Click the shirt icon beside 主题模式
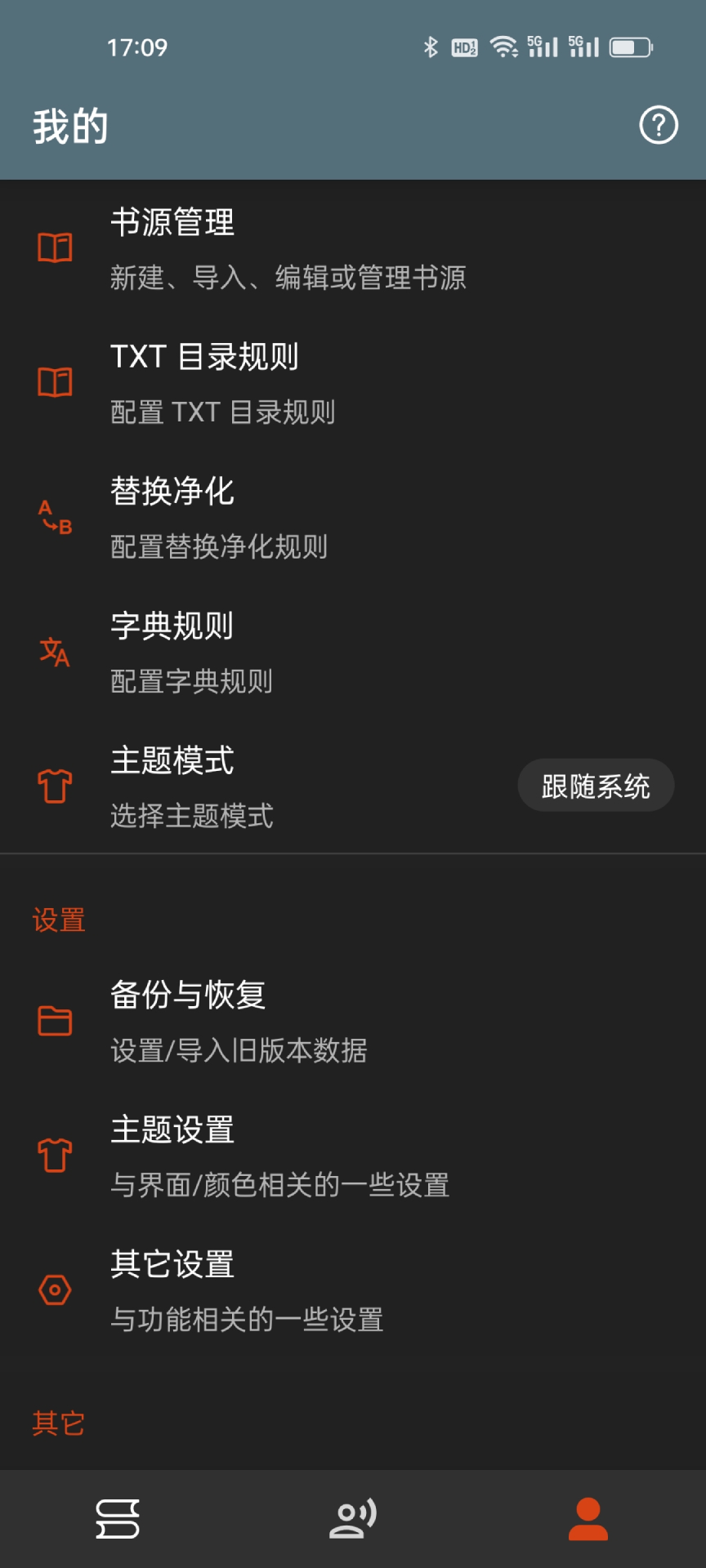Viewport: 706px width, 1568px height. [x=54, y=786]
